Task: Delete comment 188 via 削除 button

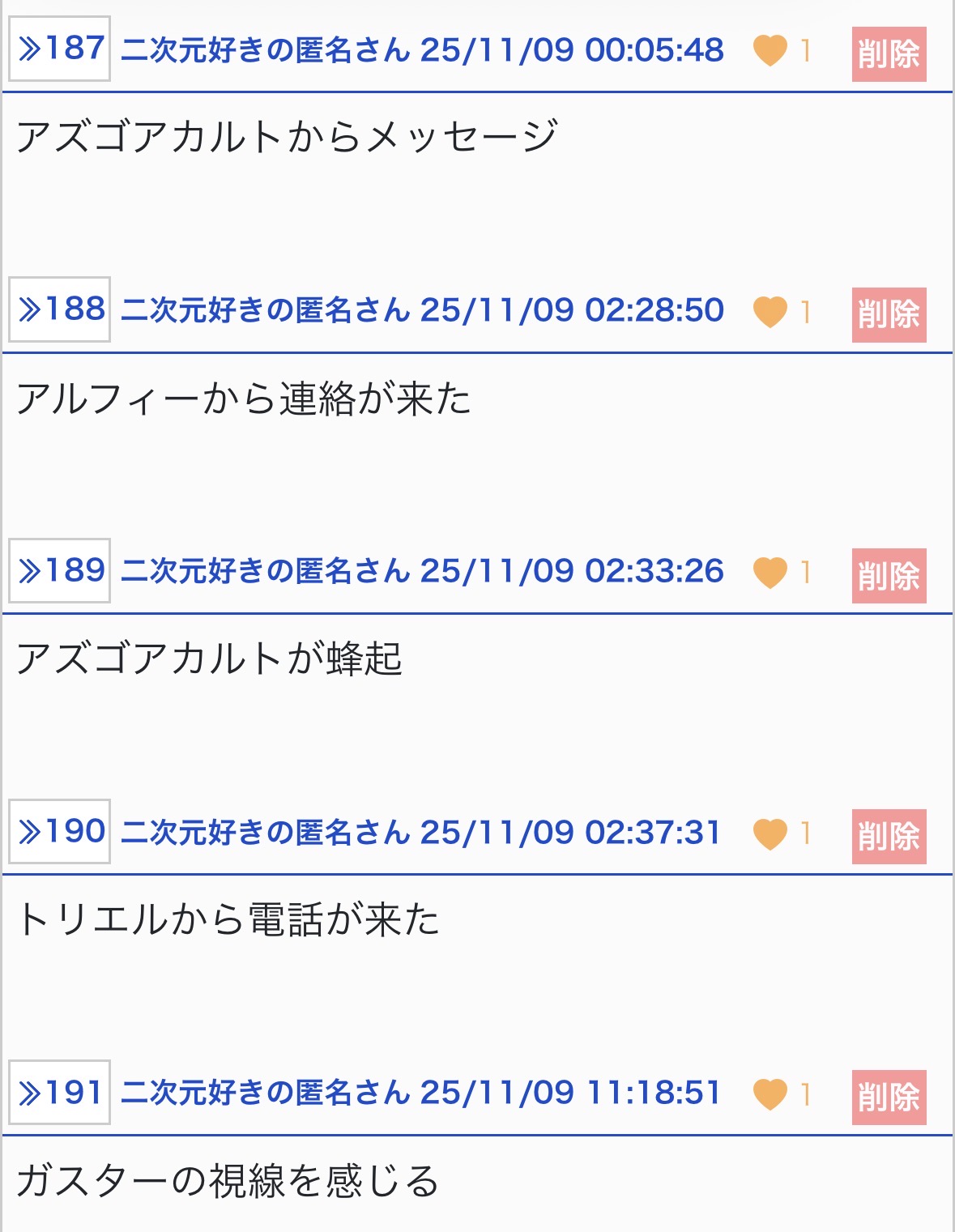Action: coord(889,314)
